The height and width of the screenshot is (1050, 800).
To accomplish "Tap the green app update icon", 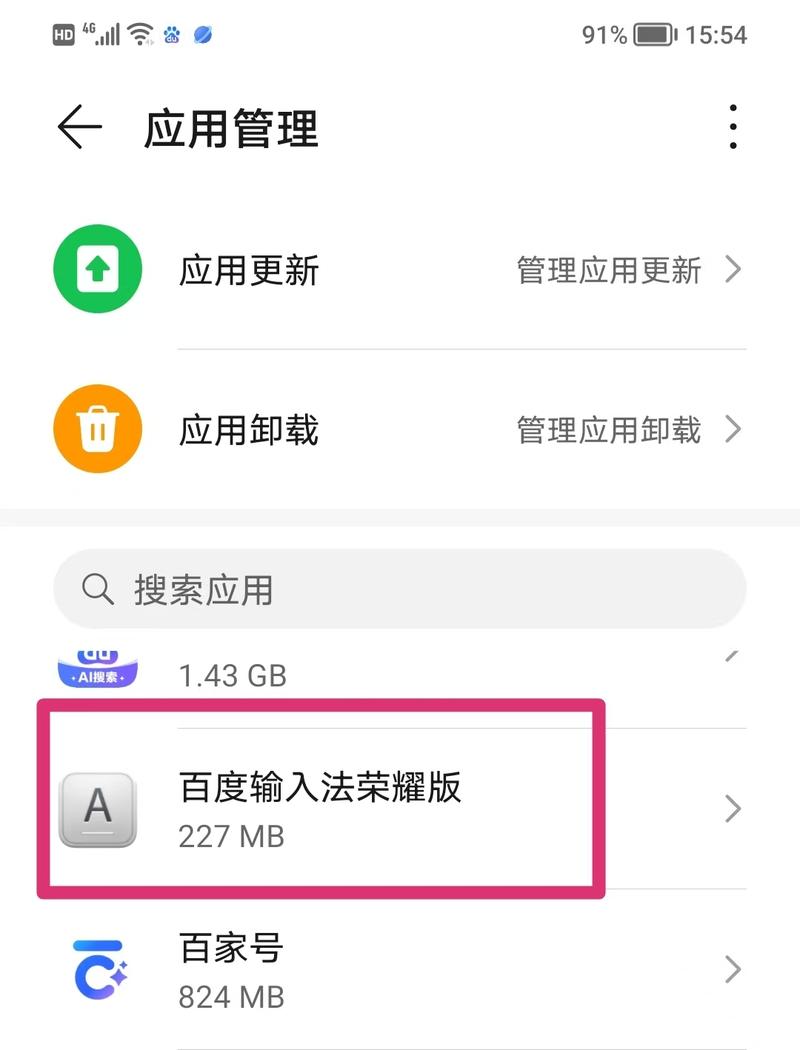I will click(x=96, y=270).
